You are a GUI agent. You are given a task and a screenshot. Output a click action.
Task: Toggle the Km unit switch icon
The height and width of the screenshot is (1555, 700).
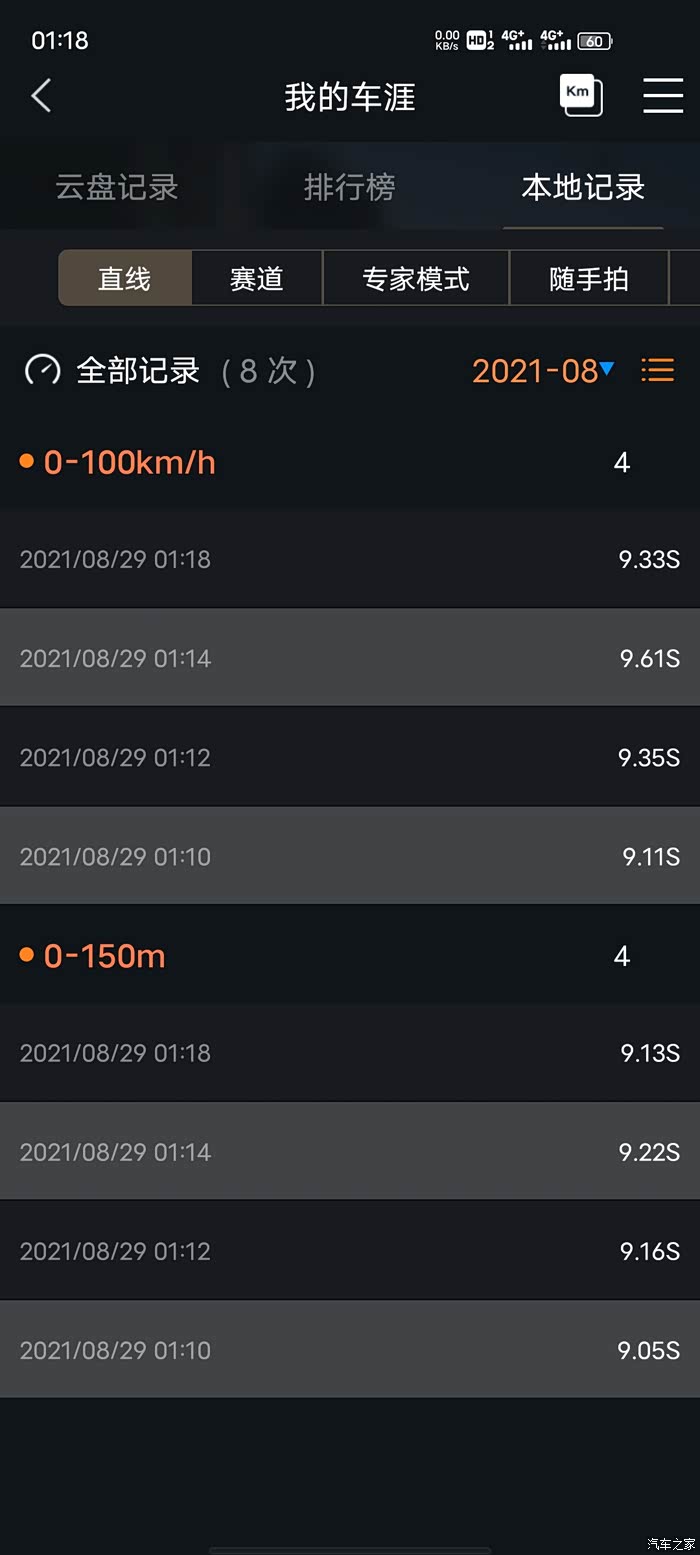[580, 95]
